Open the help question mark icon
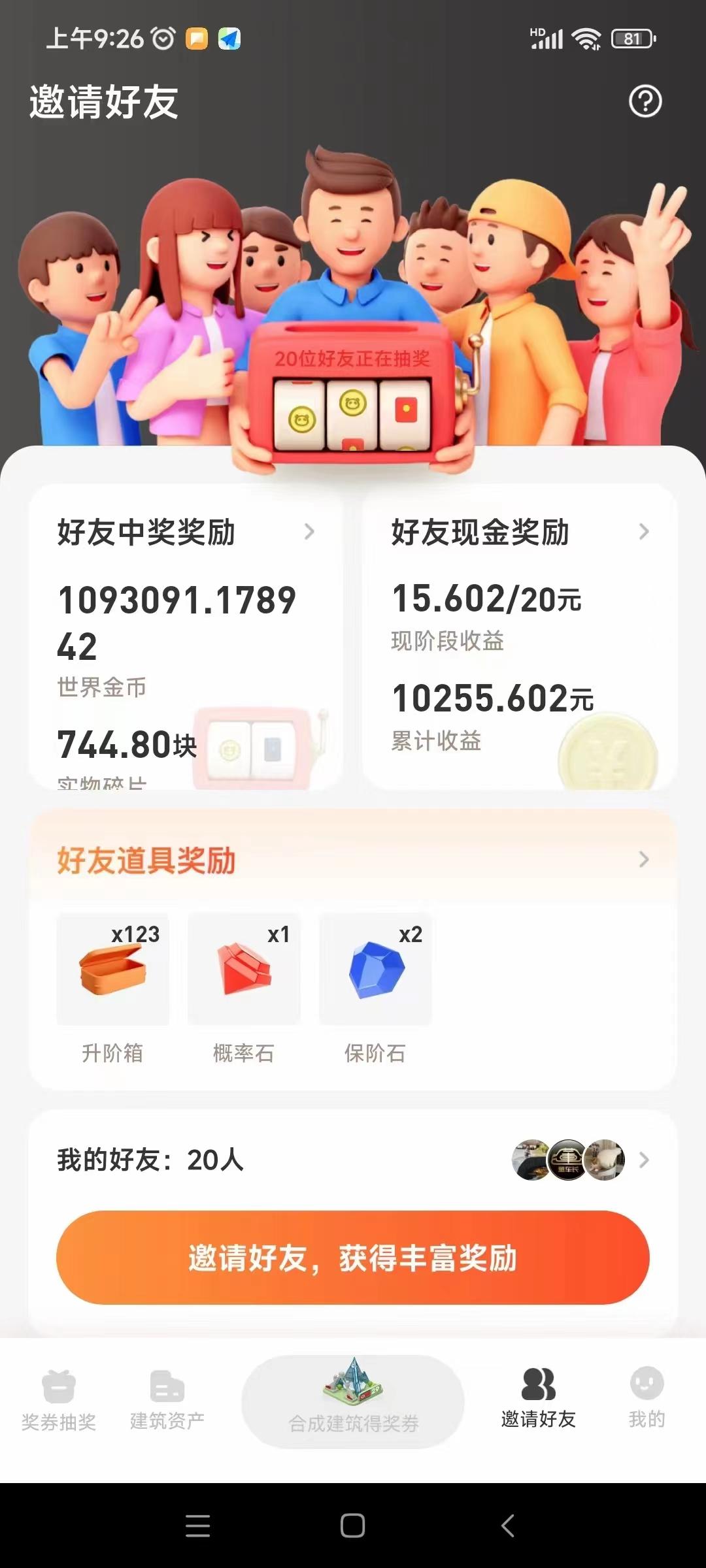 (x=645, y=101)
